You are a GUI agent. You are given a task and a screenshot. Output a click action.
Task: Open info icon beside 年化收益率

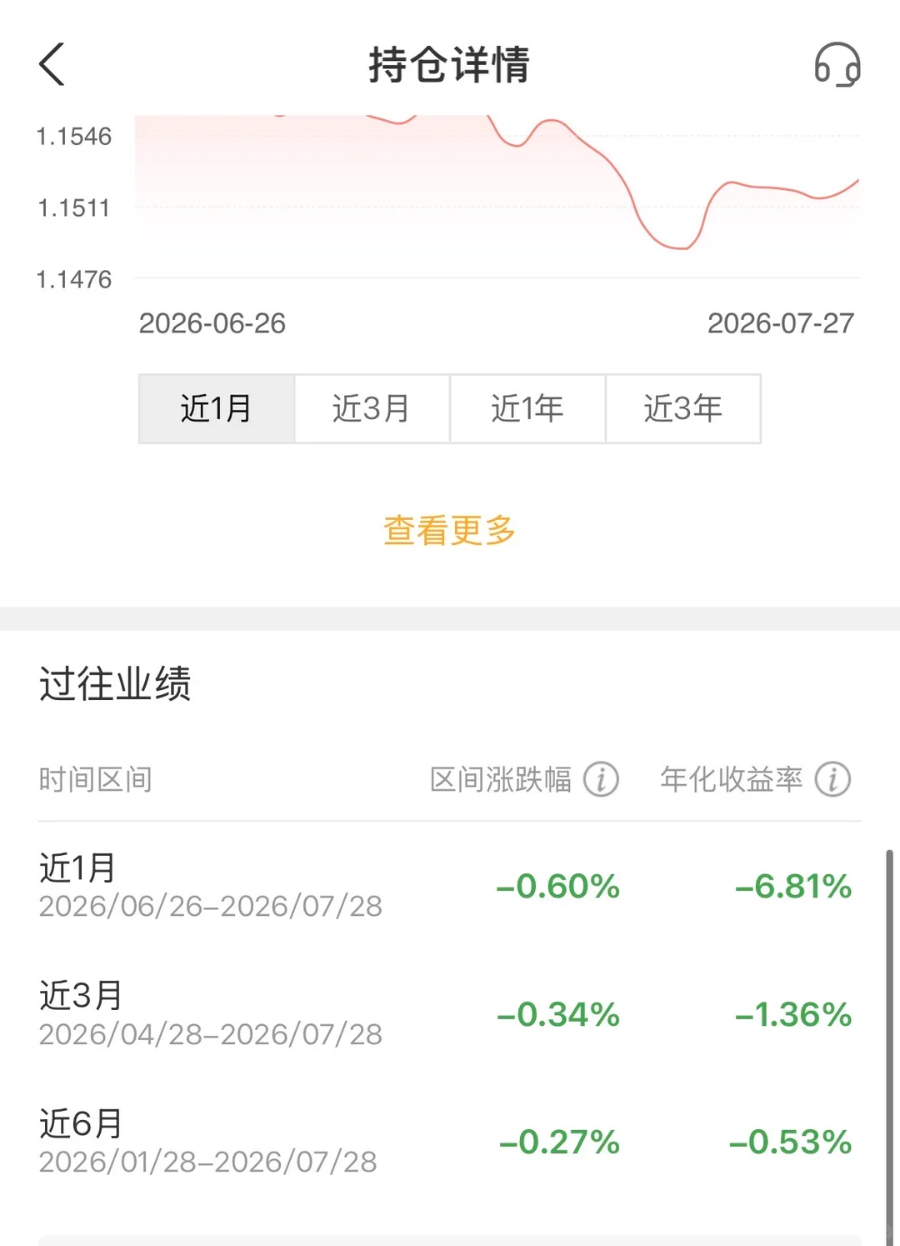[832, 779]
